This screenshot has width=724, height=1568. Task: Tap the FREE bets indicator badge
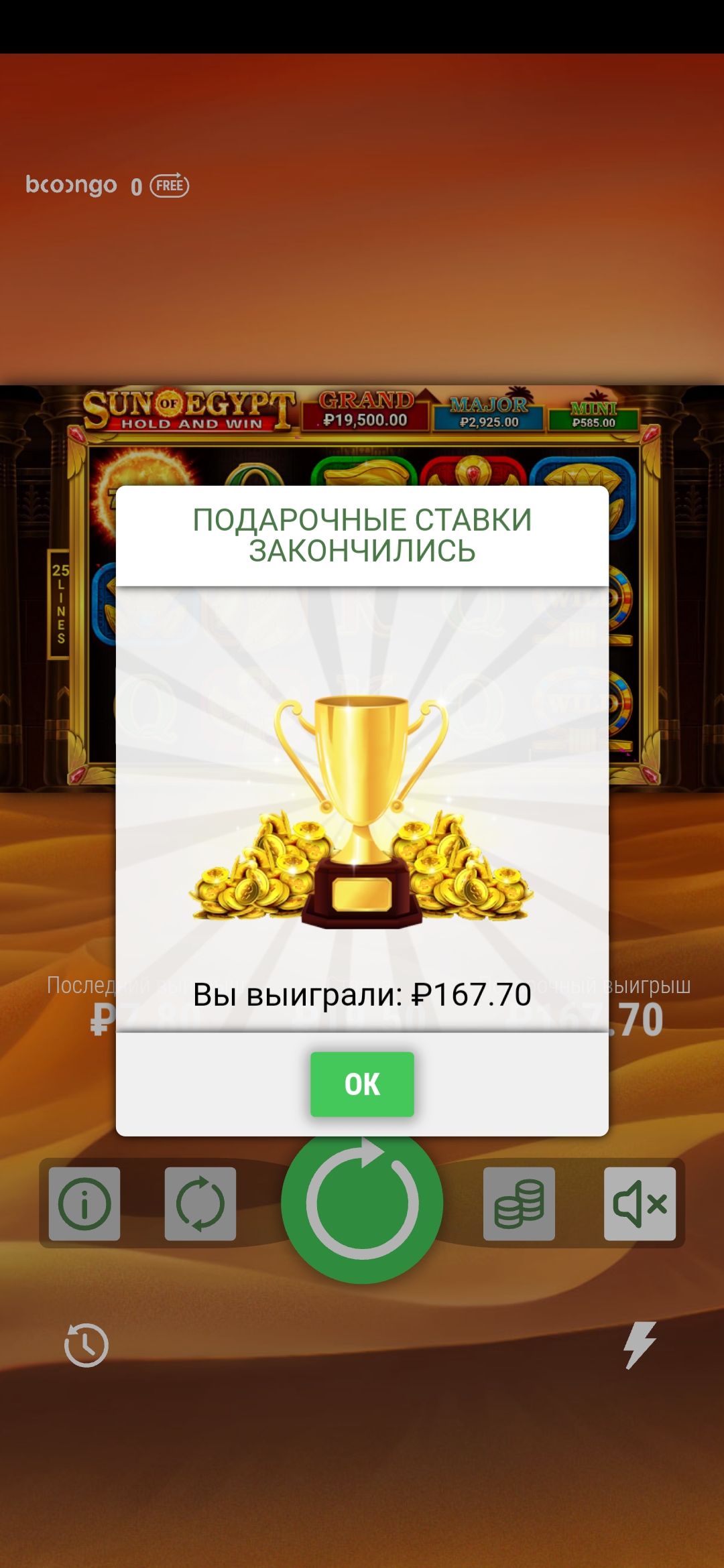(x=169, y=186)
